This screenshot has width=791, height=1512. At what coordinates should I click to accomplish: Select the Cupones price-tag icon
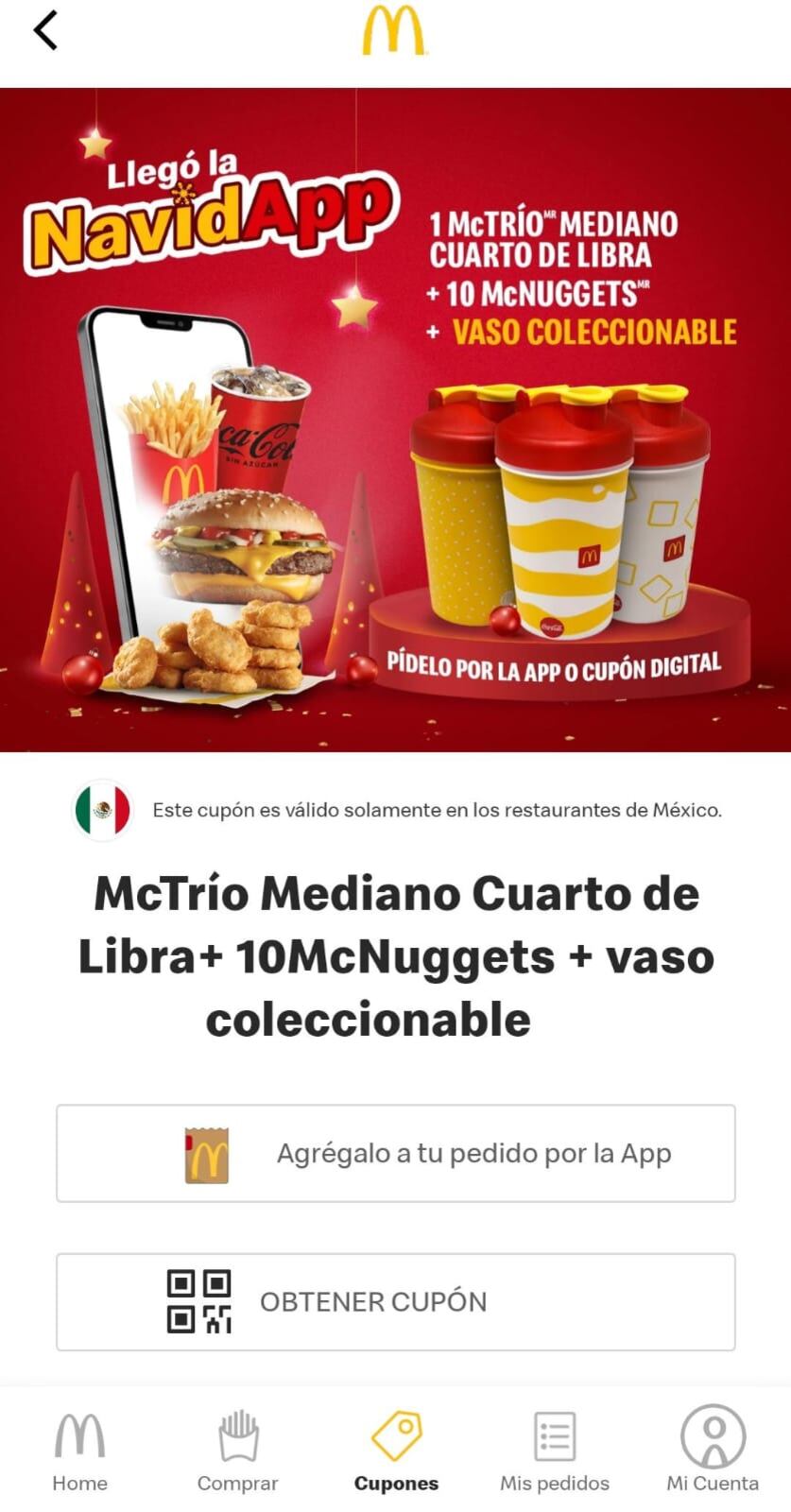point(396,1434)
